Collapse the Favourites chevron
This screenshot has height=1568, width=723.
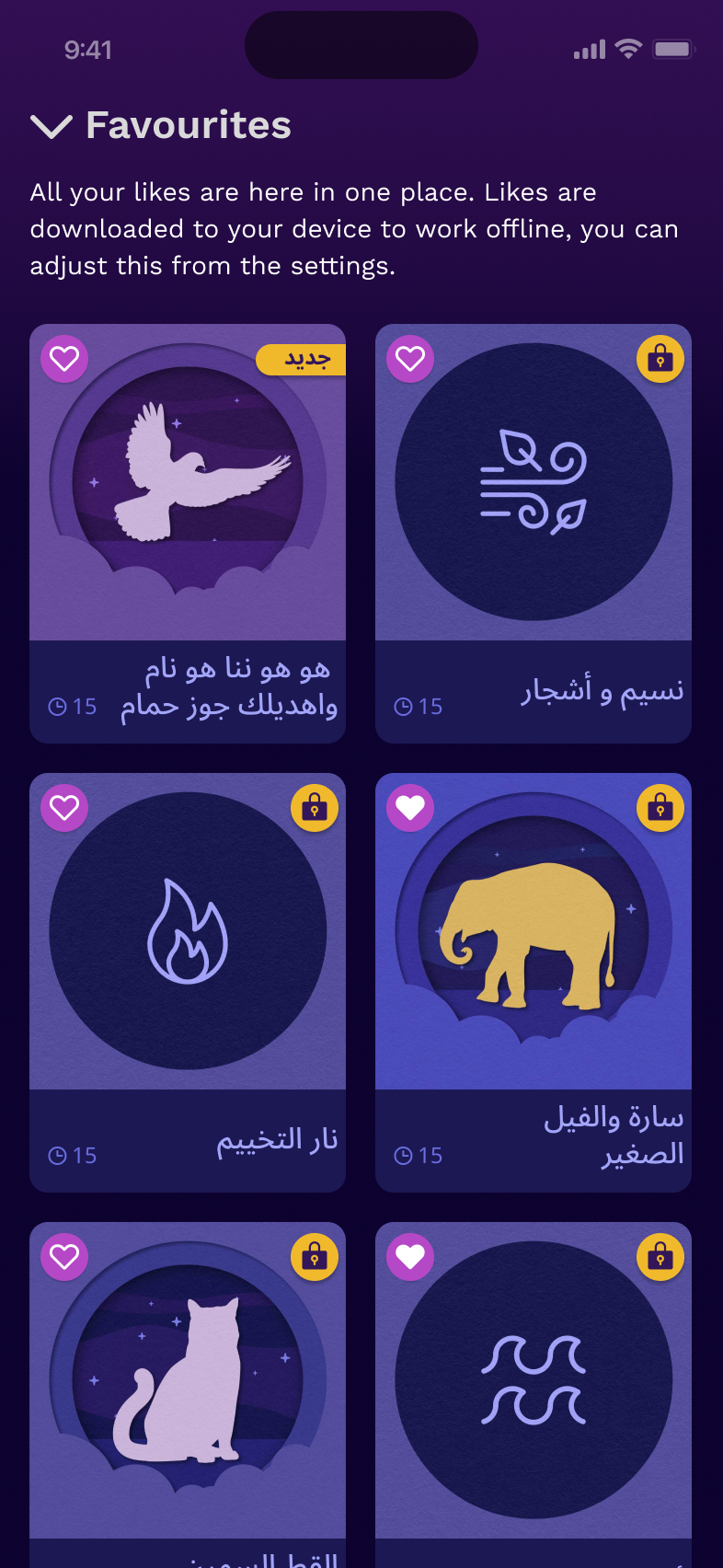52,126
